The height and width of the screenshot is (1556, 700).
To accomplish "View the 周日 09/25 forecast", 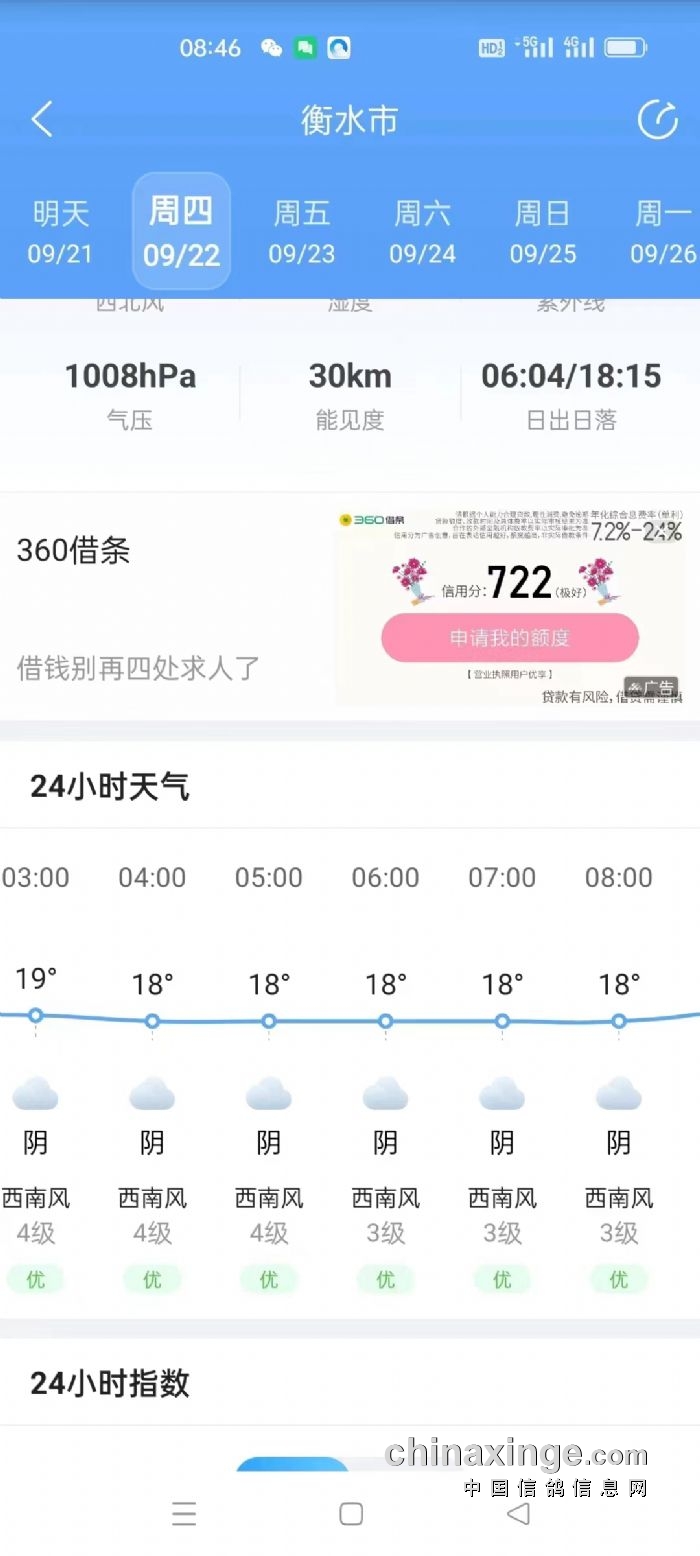I will click(x=542, y=232).
